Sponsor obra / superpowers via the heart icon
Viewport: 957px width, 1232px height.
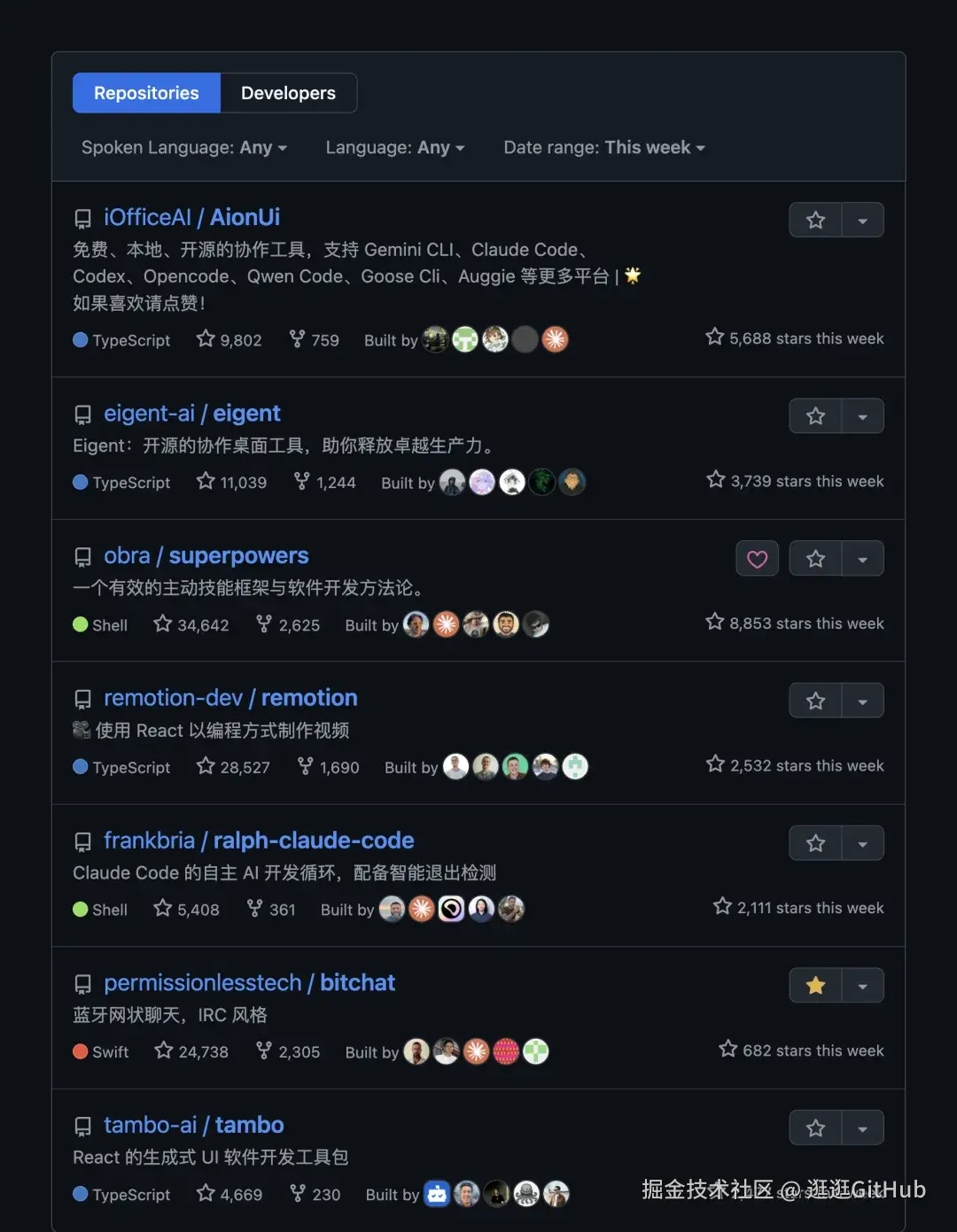tap(757, 558)
